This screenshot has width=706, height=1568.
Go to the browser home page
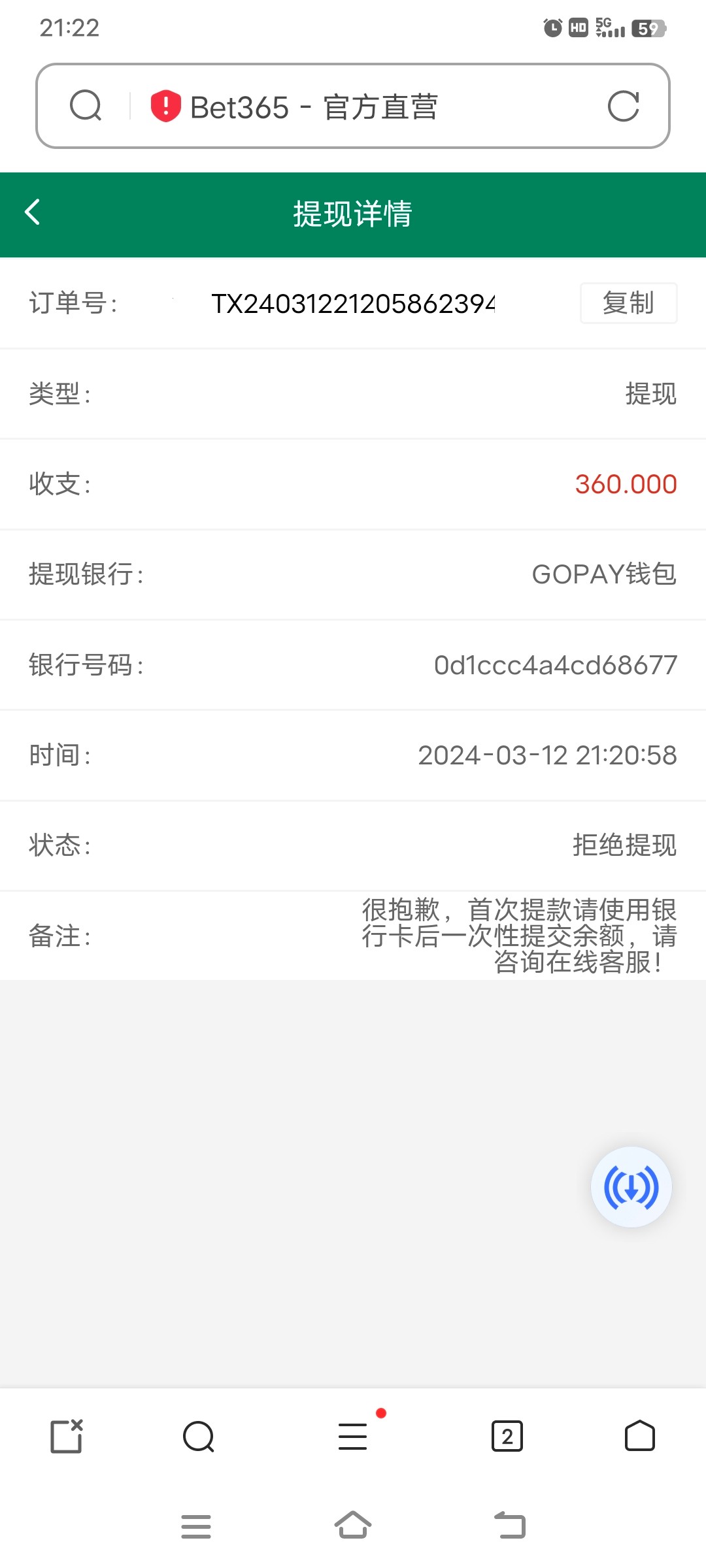pos(639,1436)
